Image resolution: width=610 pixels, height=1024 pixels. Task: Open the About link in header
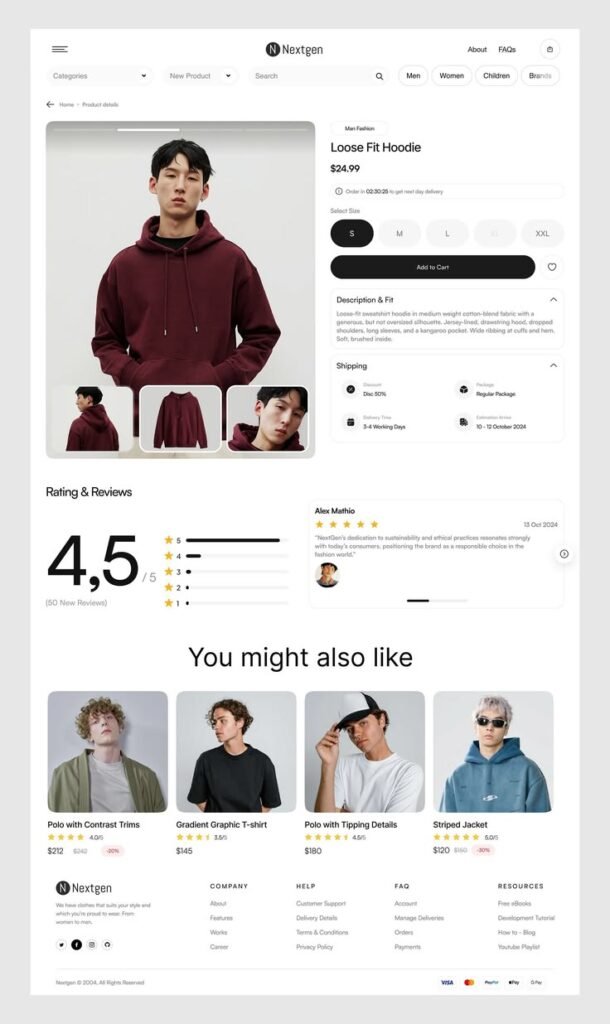click(x=477, y=50)
